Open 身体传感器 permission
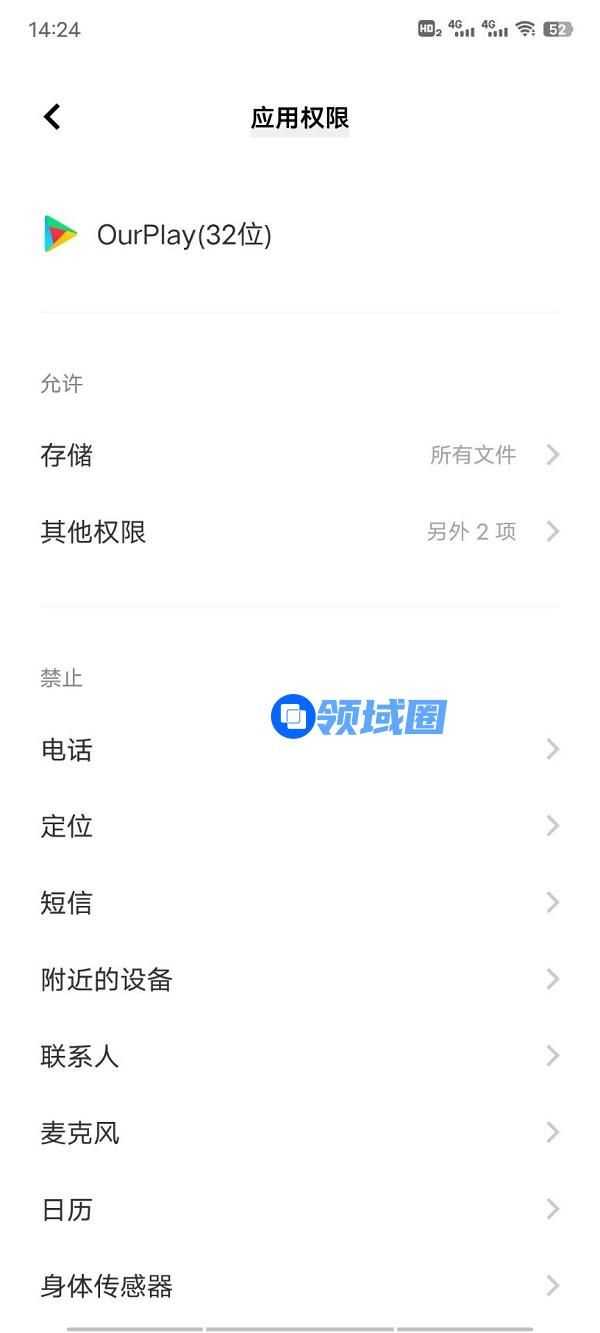Image resolution: width=600 pixels, height=1333 pixels. pyautogui.click(x=300, y=1285)
